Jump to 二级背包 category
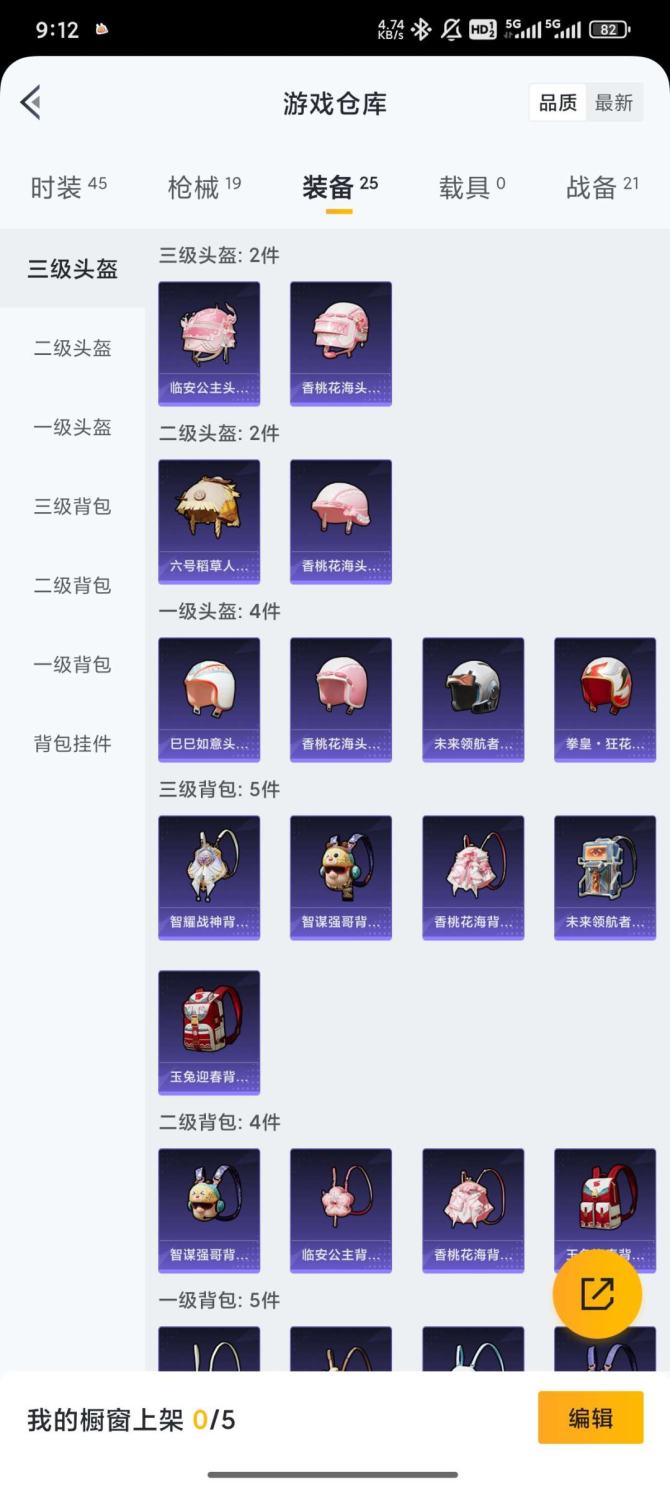Viewport: 670px width, 1490px height. pos(72,585)
